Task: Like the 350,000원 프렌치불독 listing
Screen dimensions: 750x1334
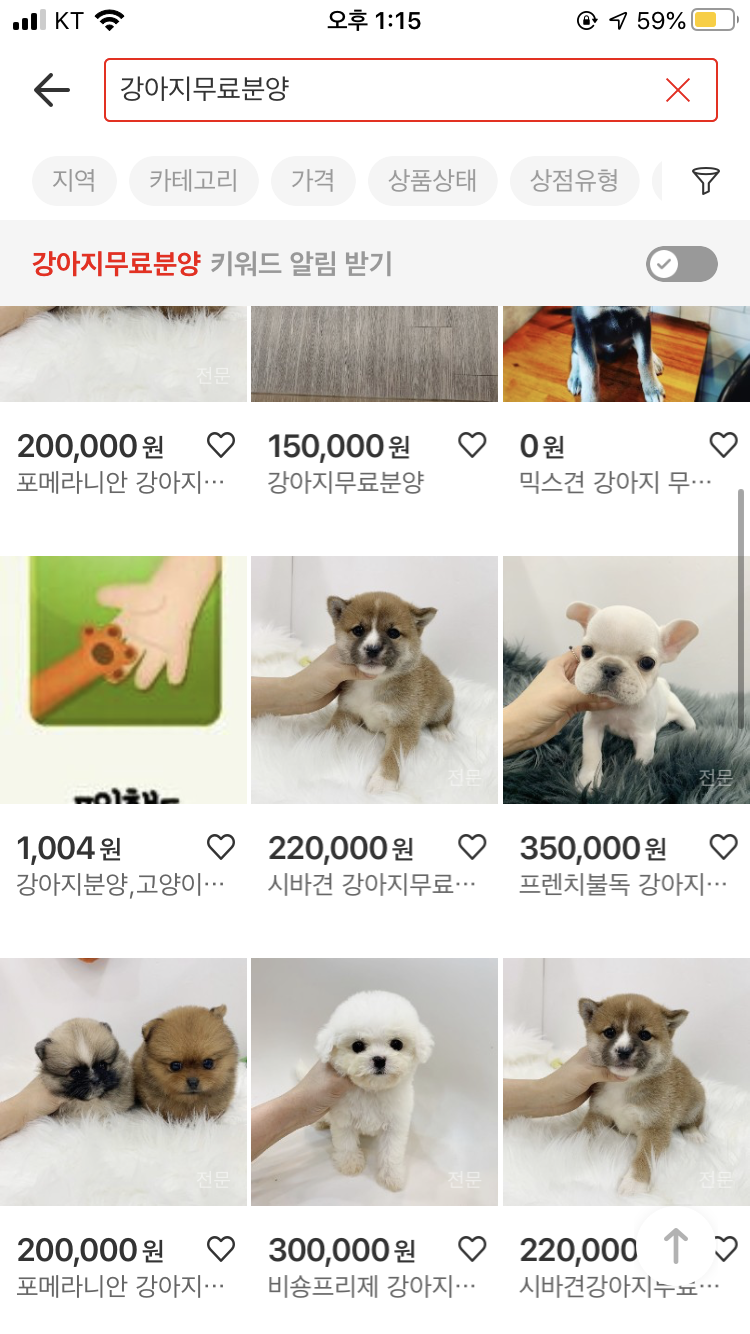Action: 722,847
